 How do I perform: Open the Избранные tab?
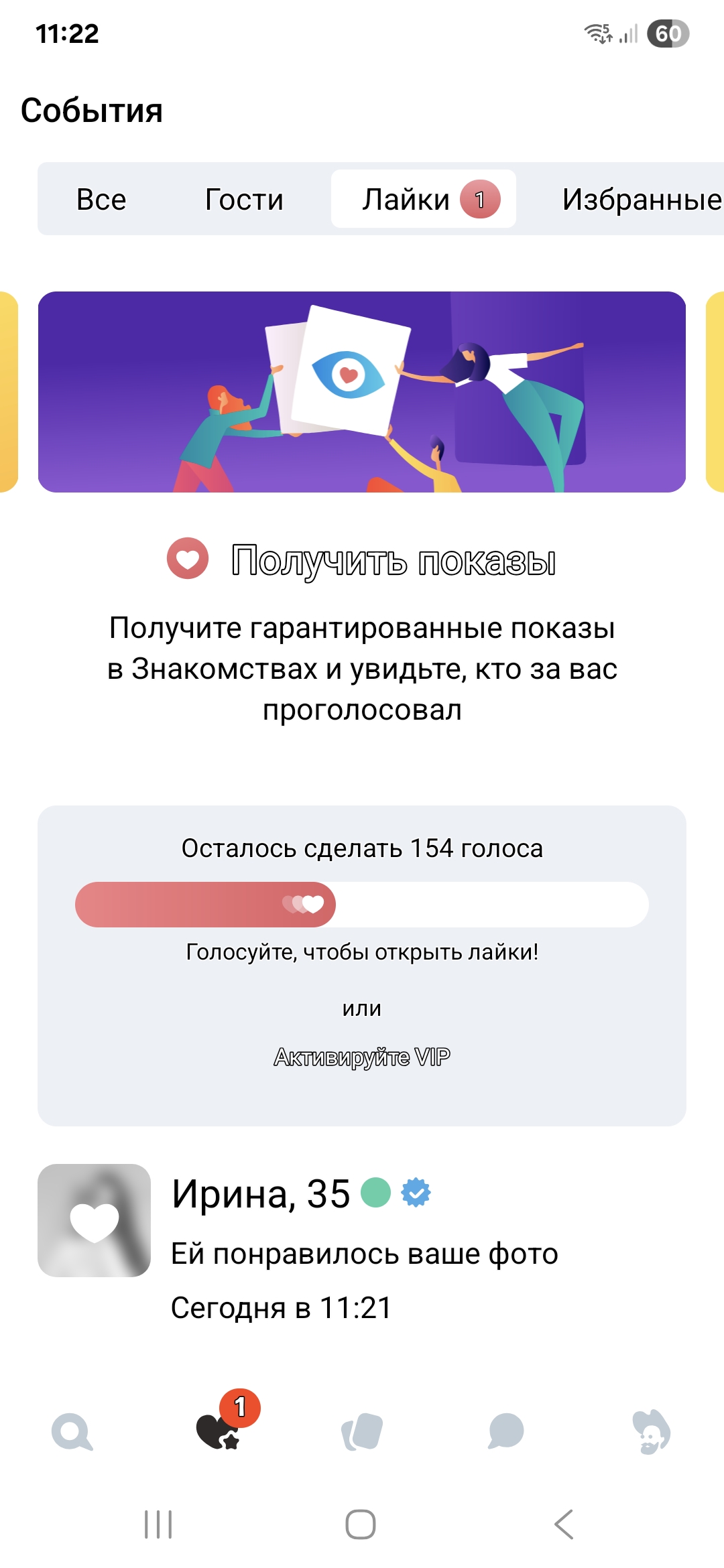pyautogui.click(x=640, y=199)
